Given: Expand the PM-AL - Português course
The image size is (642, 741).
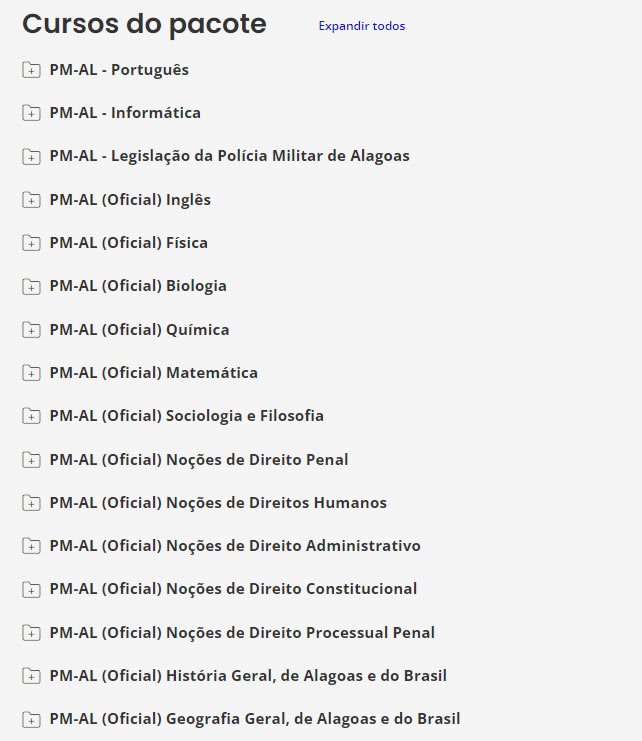Looking at the screenshot, I should coord(118,70).
